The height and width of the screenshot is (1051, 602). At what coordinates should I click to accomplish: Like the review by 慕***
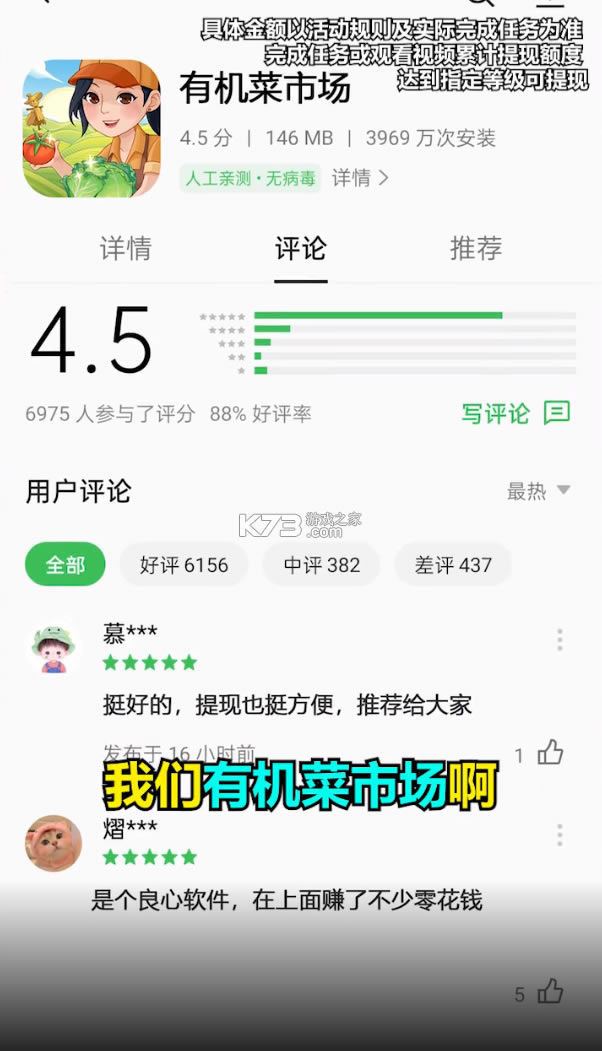[x=550, y=753]
